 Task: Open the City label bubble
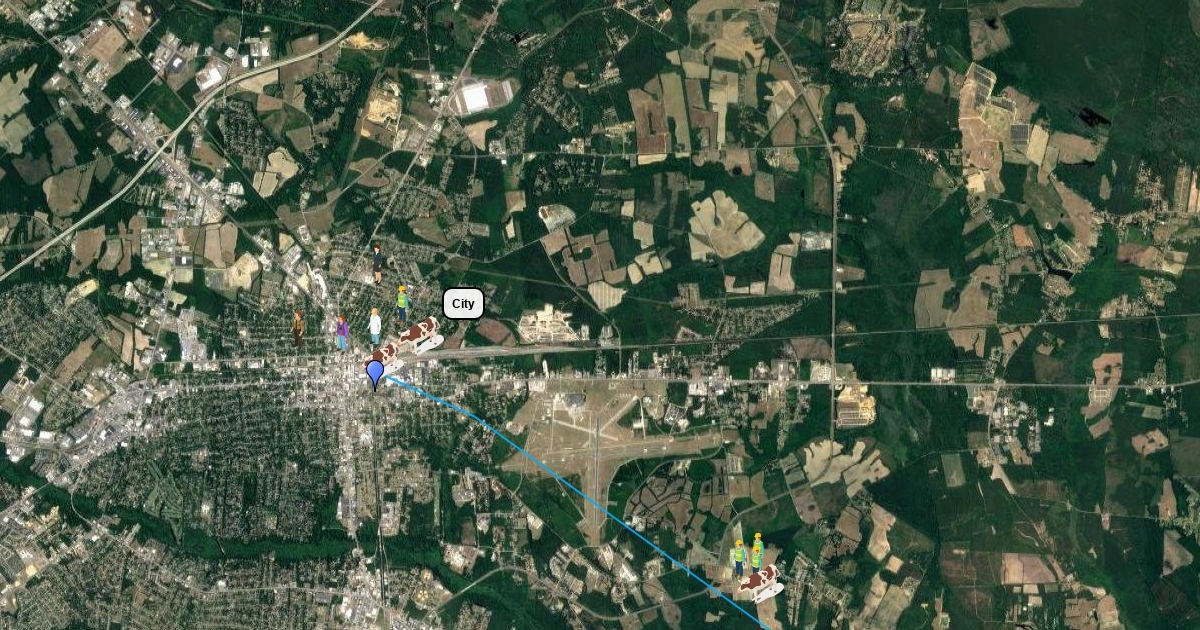[462, 303]
